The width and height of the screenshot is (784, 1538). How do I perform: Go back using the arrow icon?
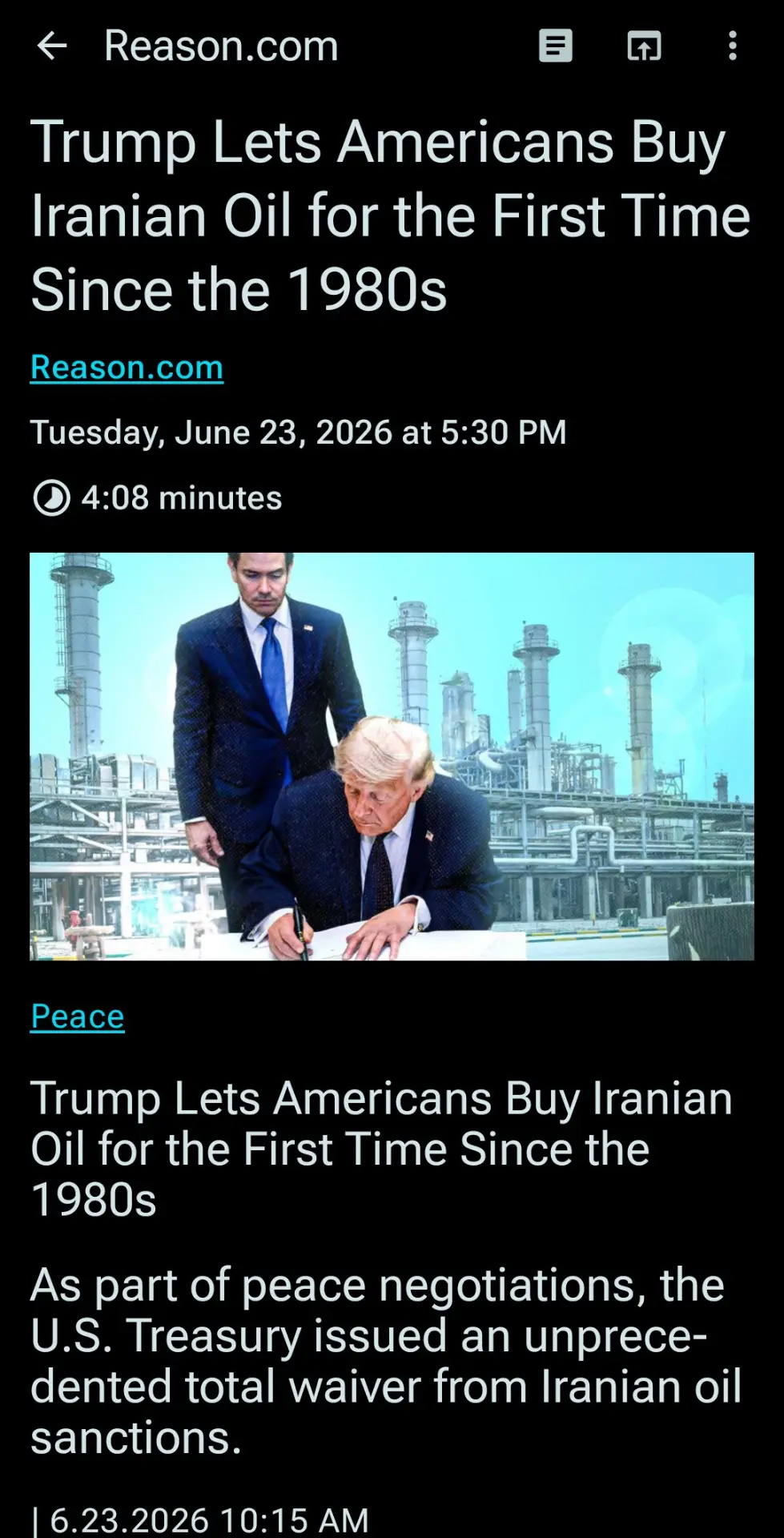coord(52,46)
